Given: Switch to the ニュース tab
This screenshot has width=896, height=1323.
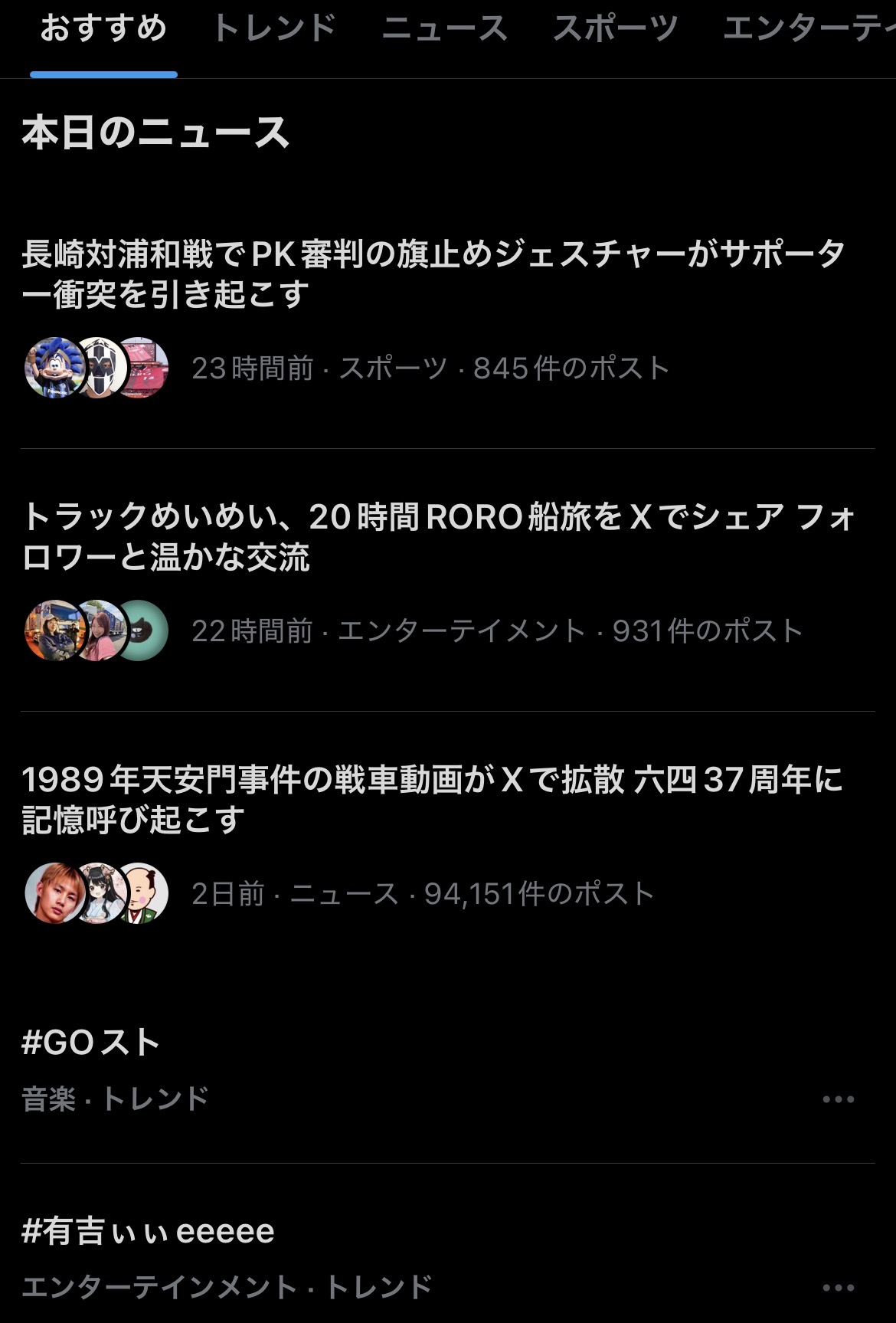Looking at the screenshot, I should (x=444, y=29).
